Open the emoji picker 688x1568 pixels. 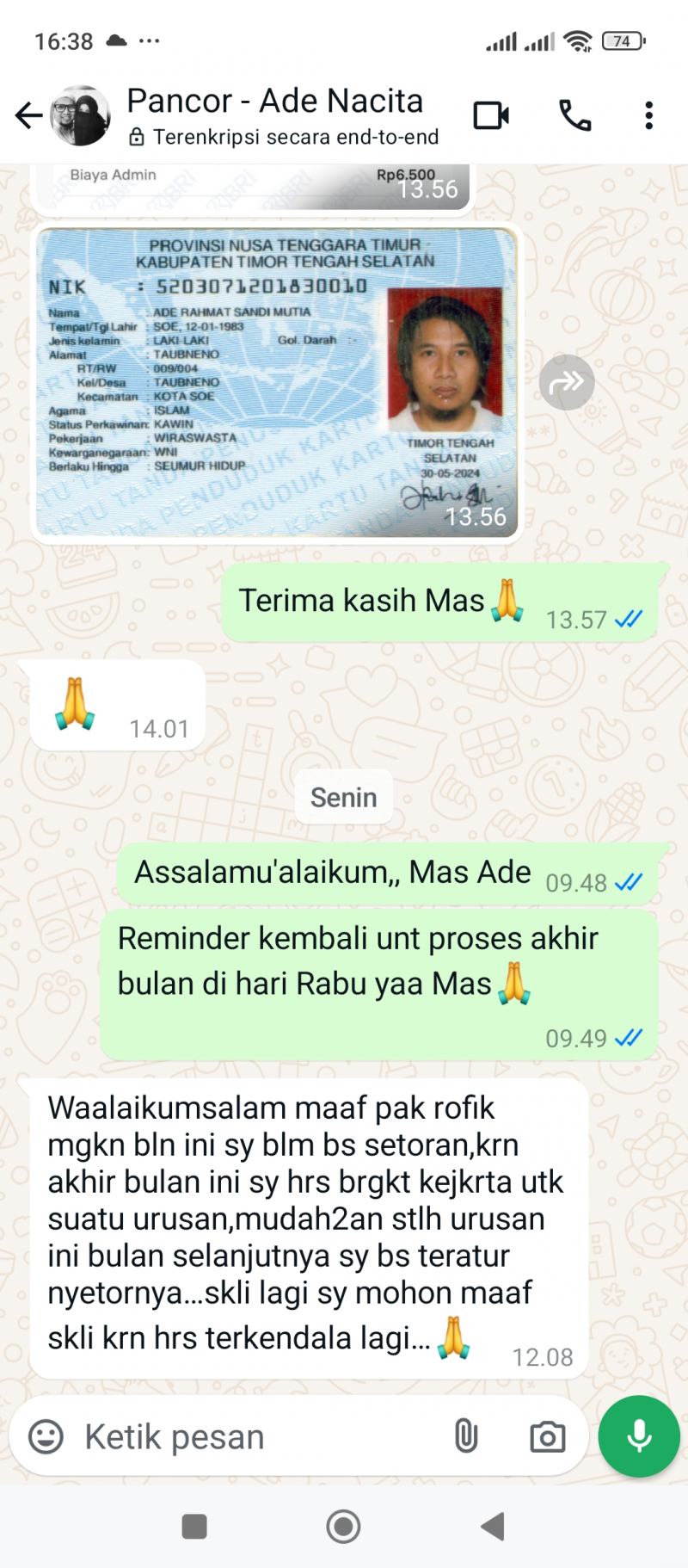point(46,1435)
